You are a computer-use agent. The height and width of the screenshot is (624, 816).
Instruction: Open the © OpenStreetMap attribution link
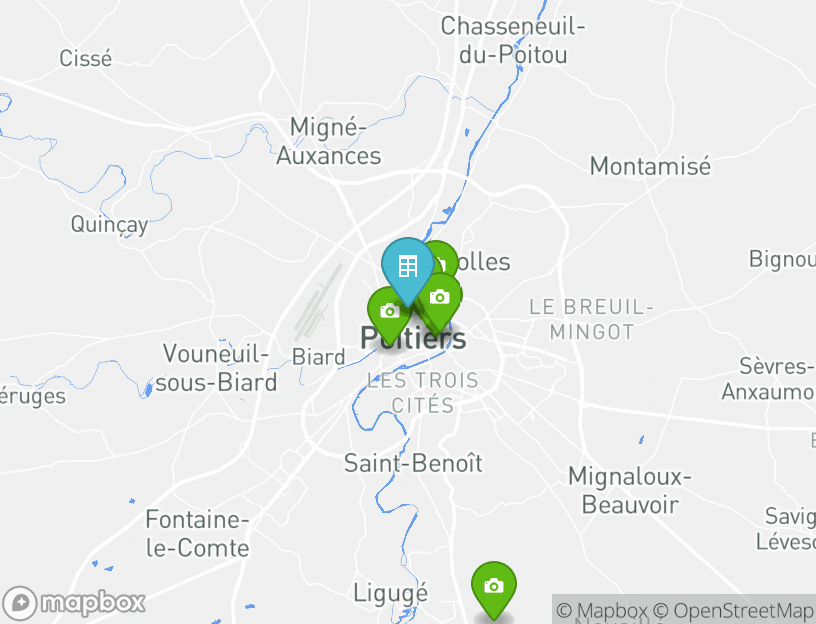click(x=733, y=610)
